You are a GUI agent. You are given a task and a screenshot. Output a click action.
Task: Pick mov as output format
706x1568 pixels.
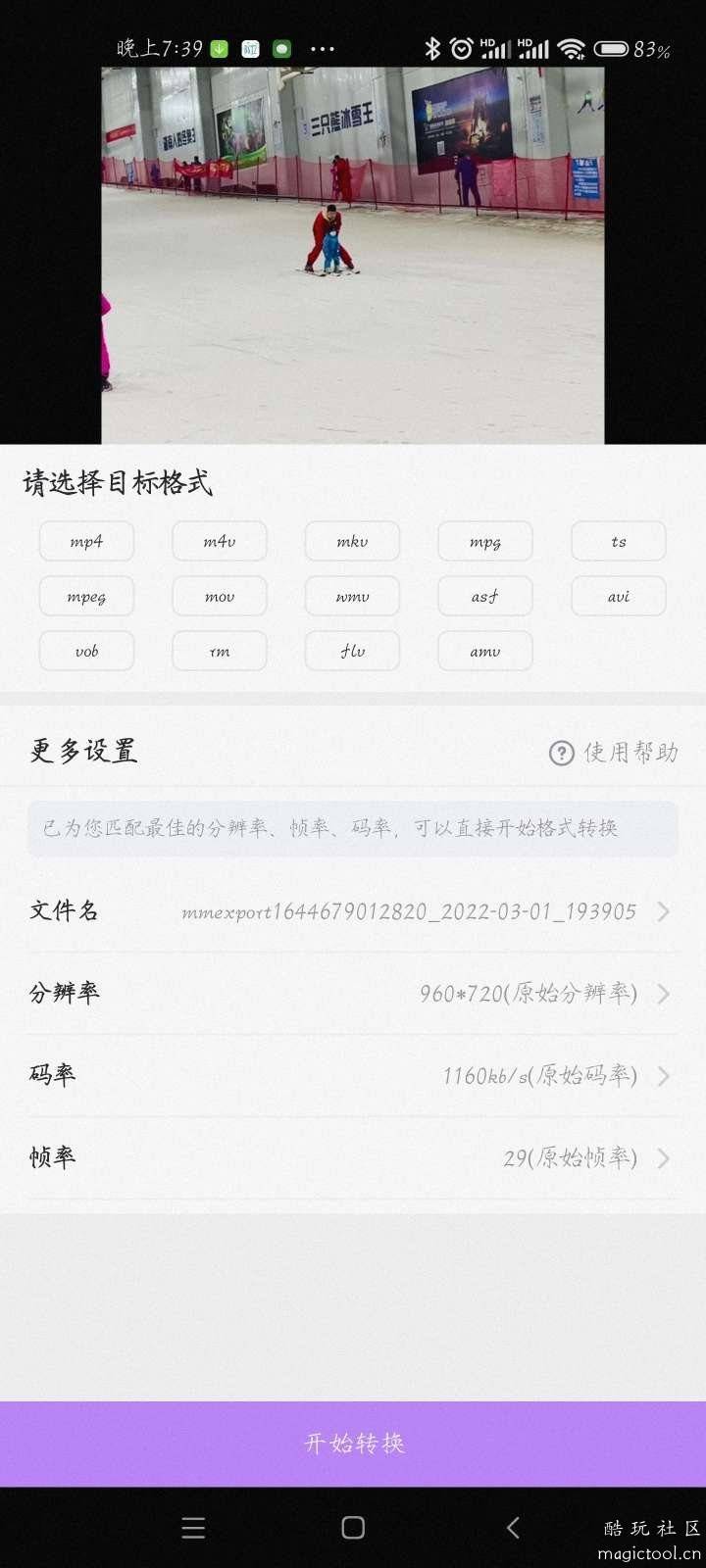pyautogui.click(x=220, y=596)
